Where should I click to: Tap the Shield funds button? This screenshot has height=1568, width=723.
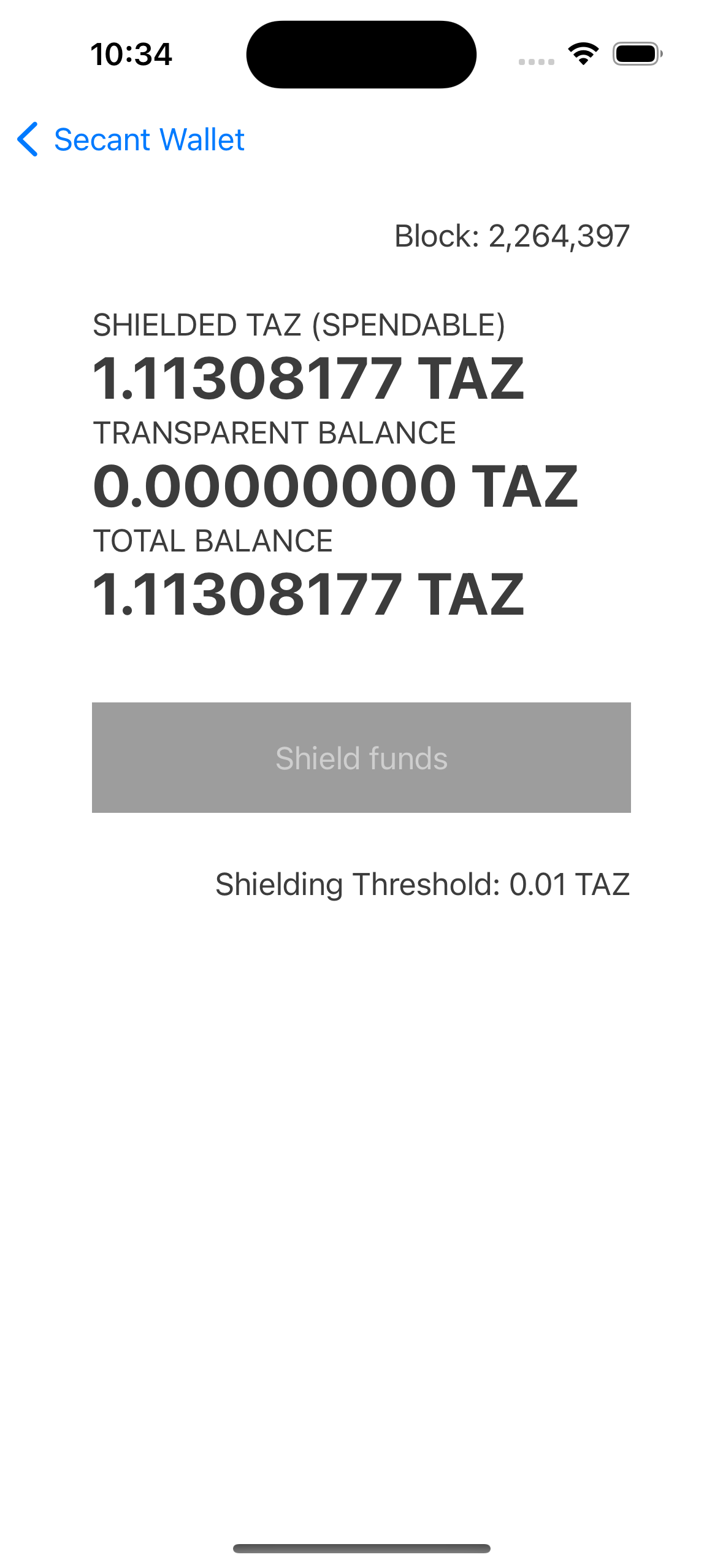[x=361, y=758]
